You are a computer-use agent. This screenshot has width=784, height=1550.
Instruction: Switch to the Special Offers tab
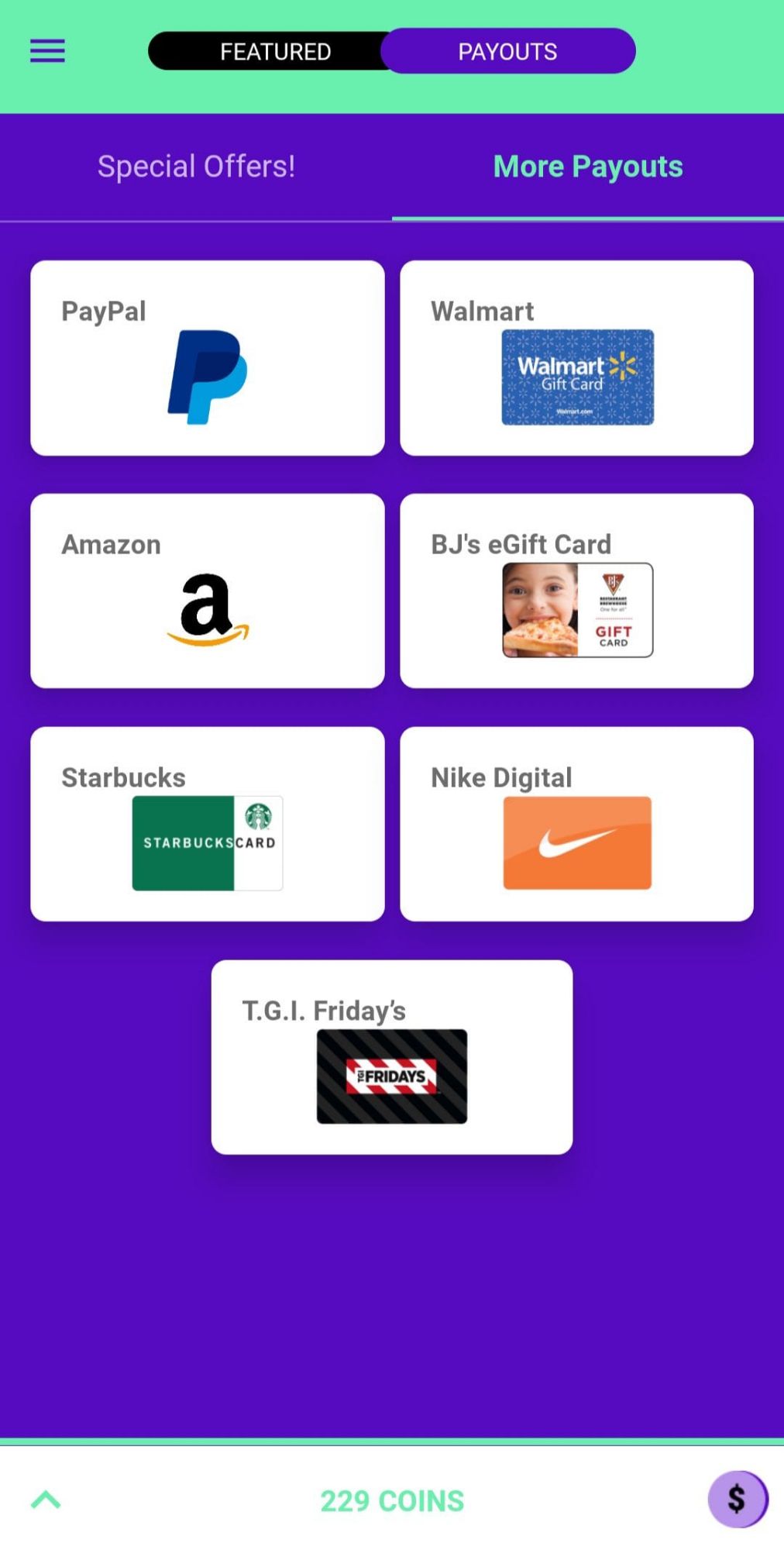tap(196, 167)
